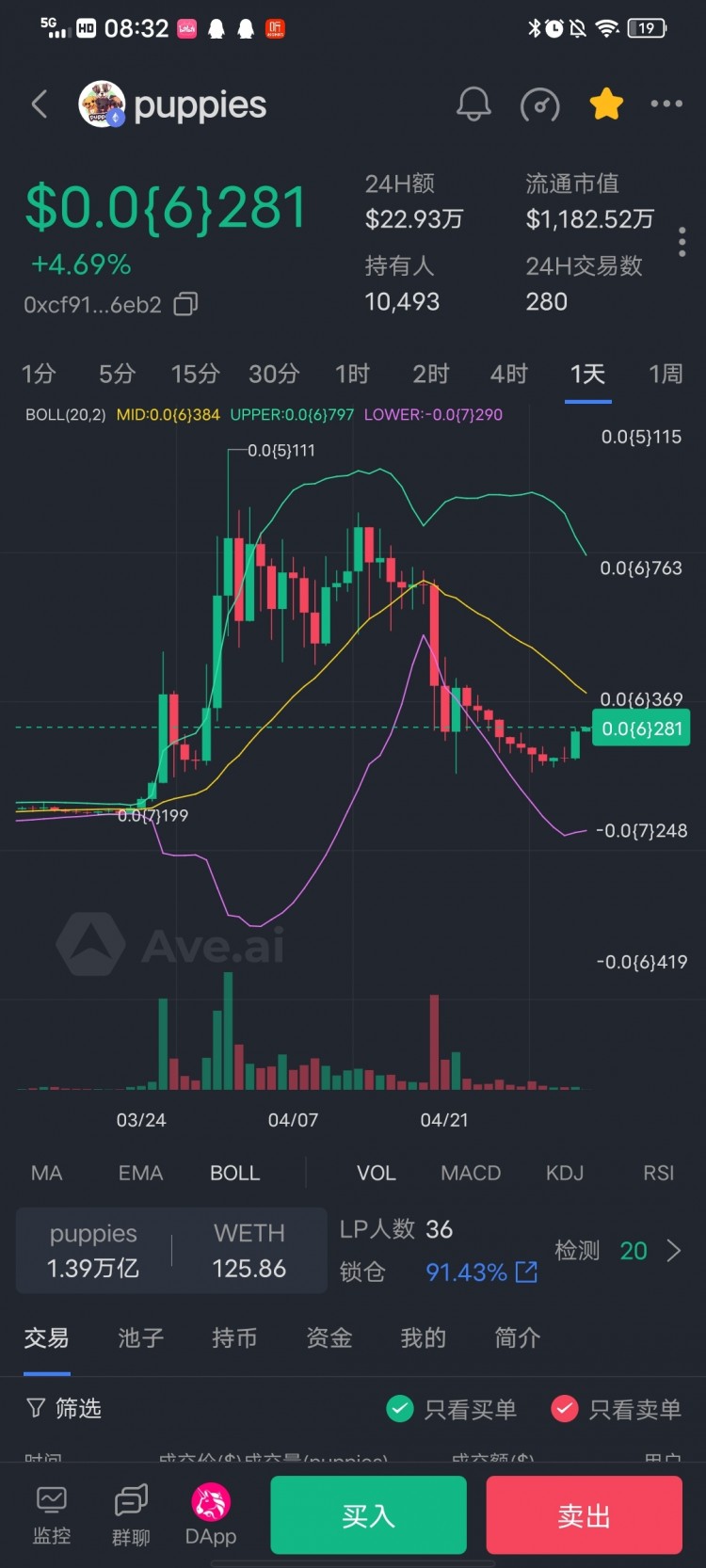The height and width of the screenshot is (1568, 706).
Task: Select the MACD indicator
Action: (471, 1173)
